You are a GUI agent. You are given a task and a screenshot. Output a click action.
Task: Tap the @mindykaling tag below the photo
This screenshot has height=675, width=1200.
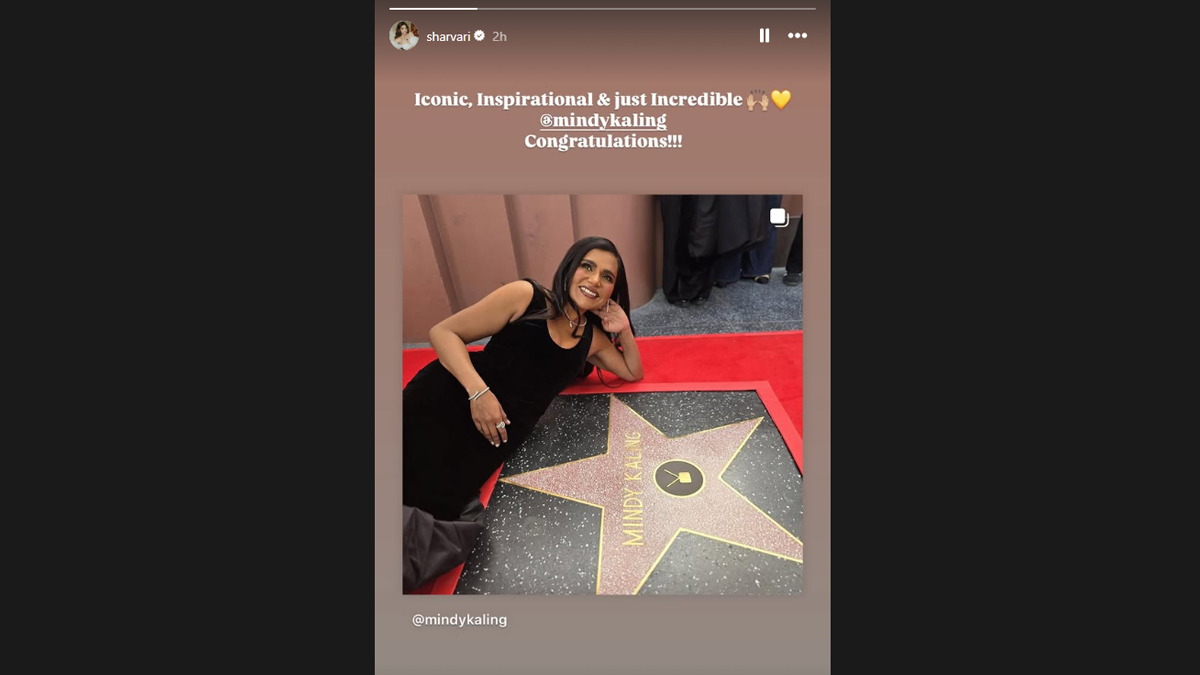pyautogui.click(x=459, y=620)
